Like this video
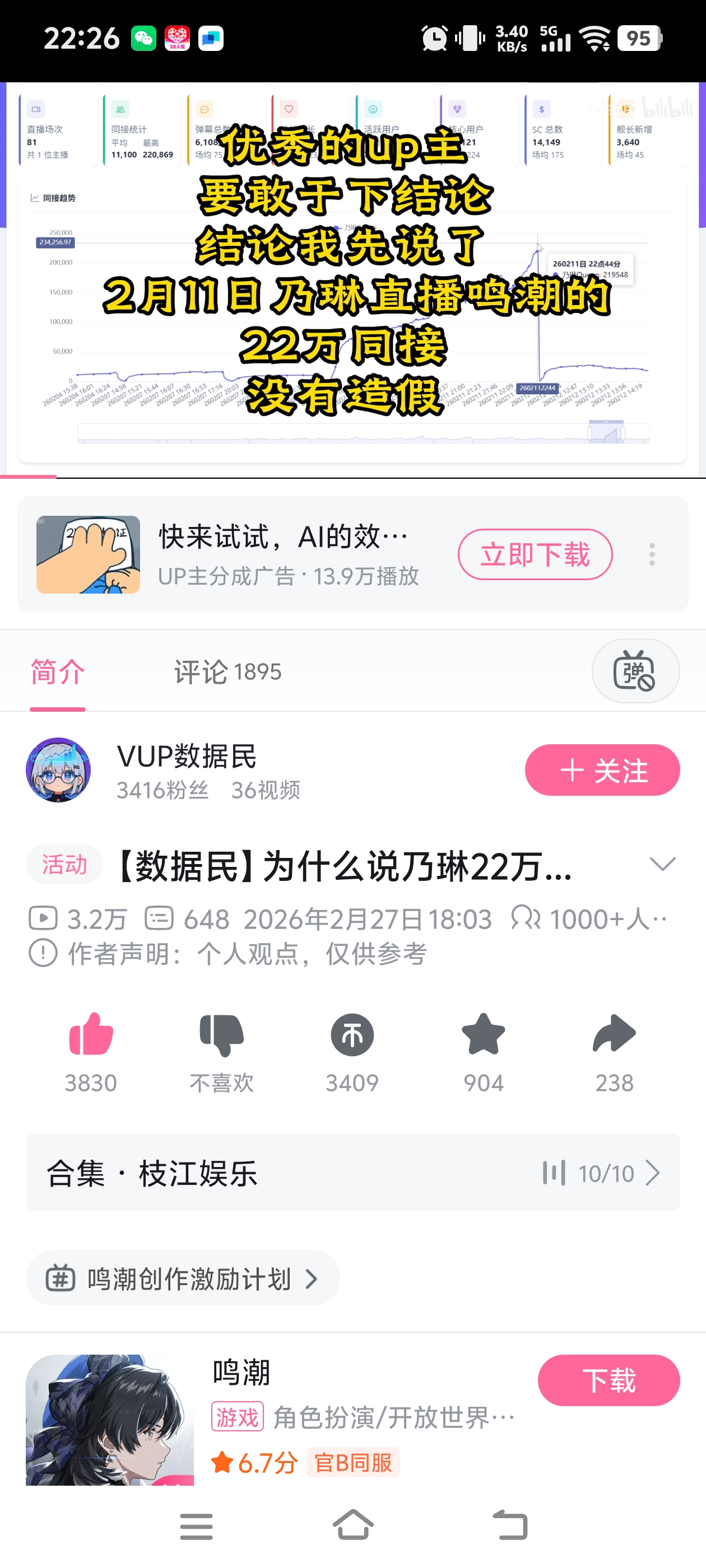This screenshot has width=706, height=1568. (x=91, y=1035)
